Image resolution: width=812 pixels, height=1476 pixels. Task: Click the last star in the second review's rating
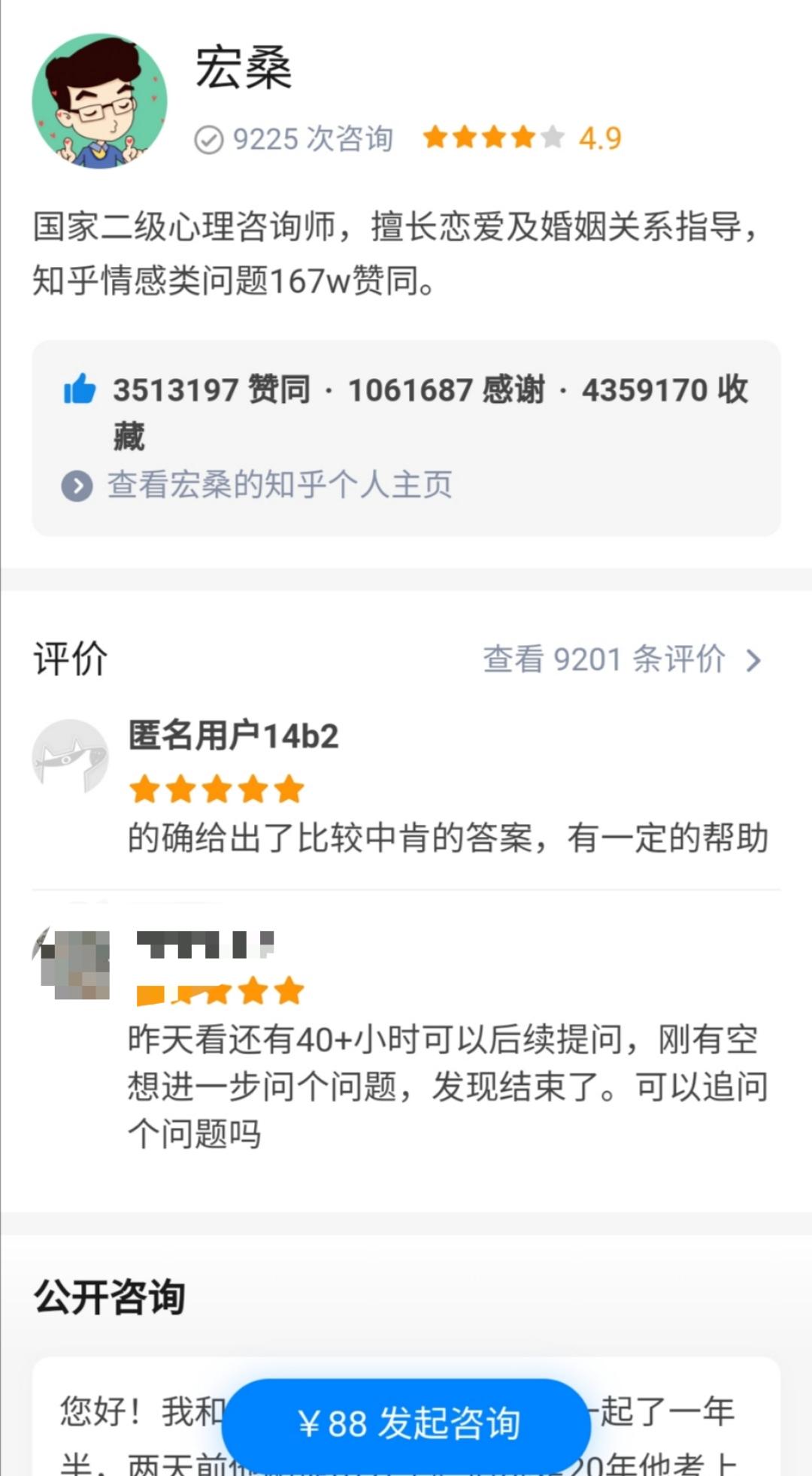click(289, 990)
